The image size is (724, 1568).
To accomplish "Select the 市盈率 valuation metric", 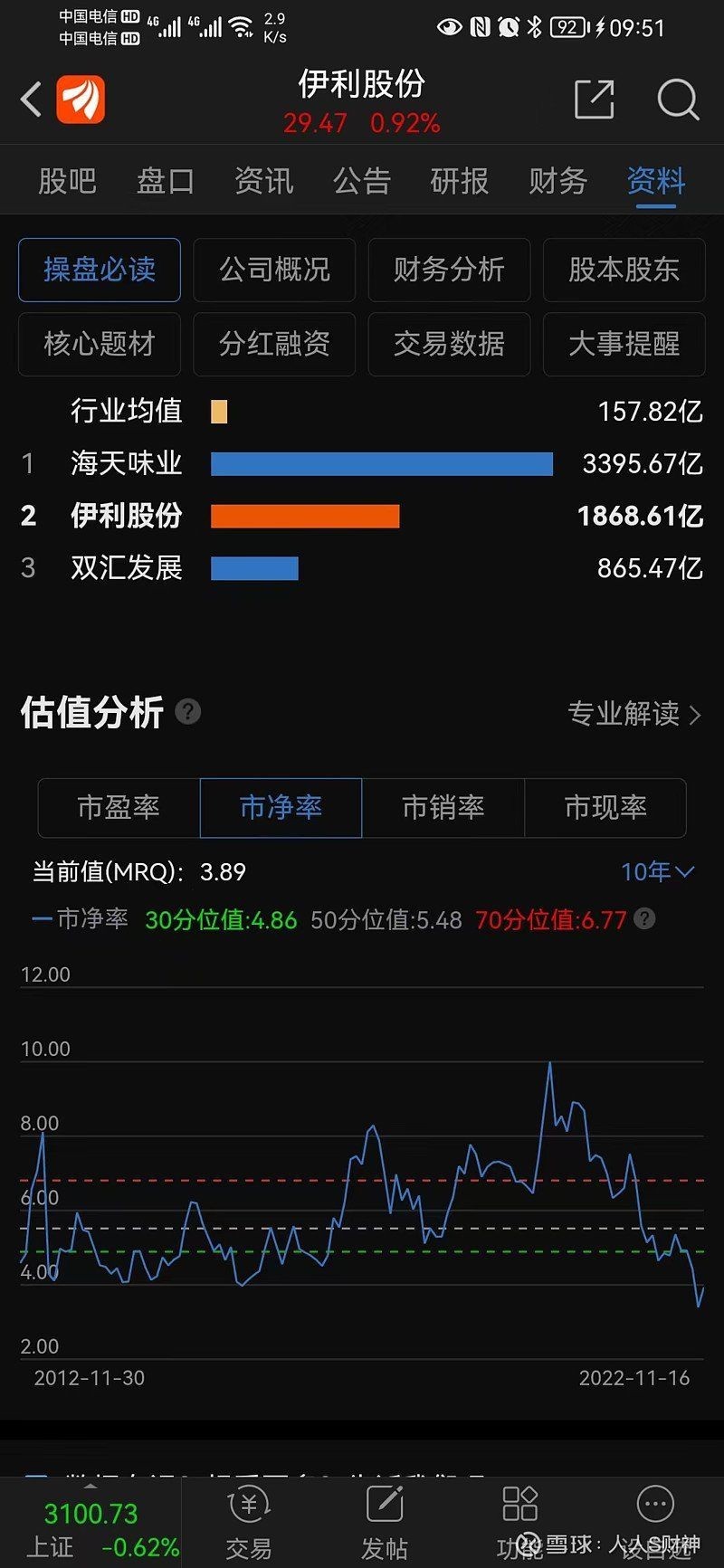I will (118, 808).
